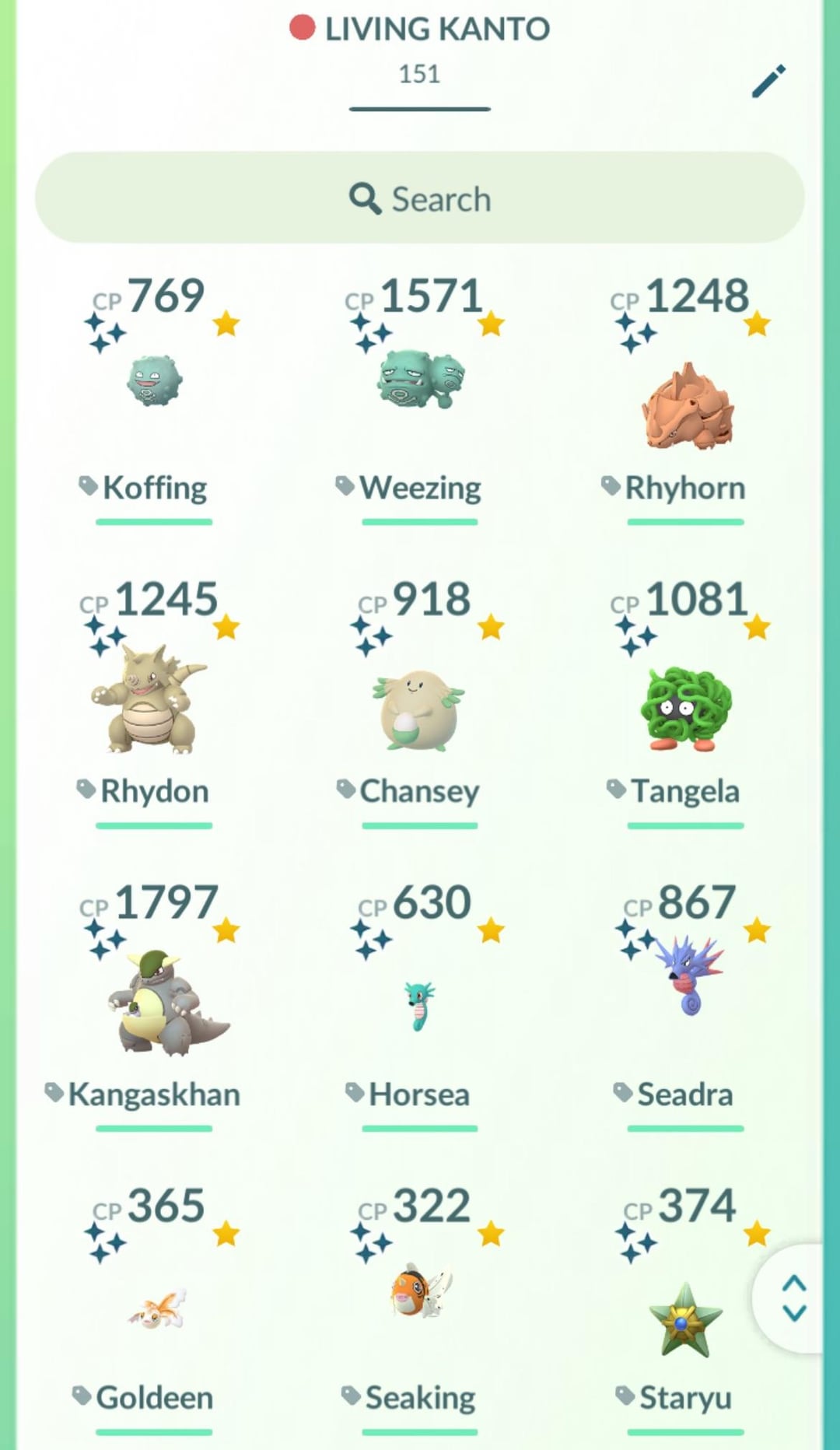Viewport: 840px width, 1450px height.
Task: Open Rhydon with CP 1245
Action: click(154, 699)
